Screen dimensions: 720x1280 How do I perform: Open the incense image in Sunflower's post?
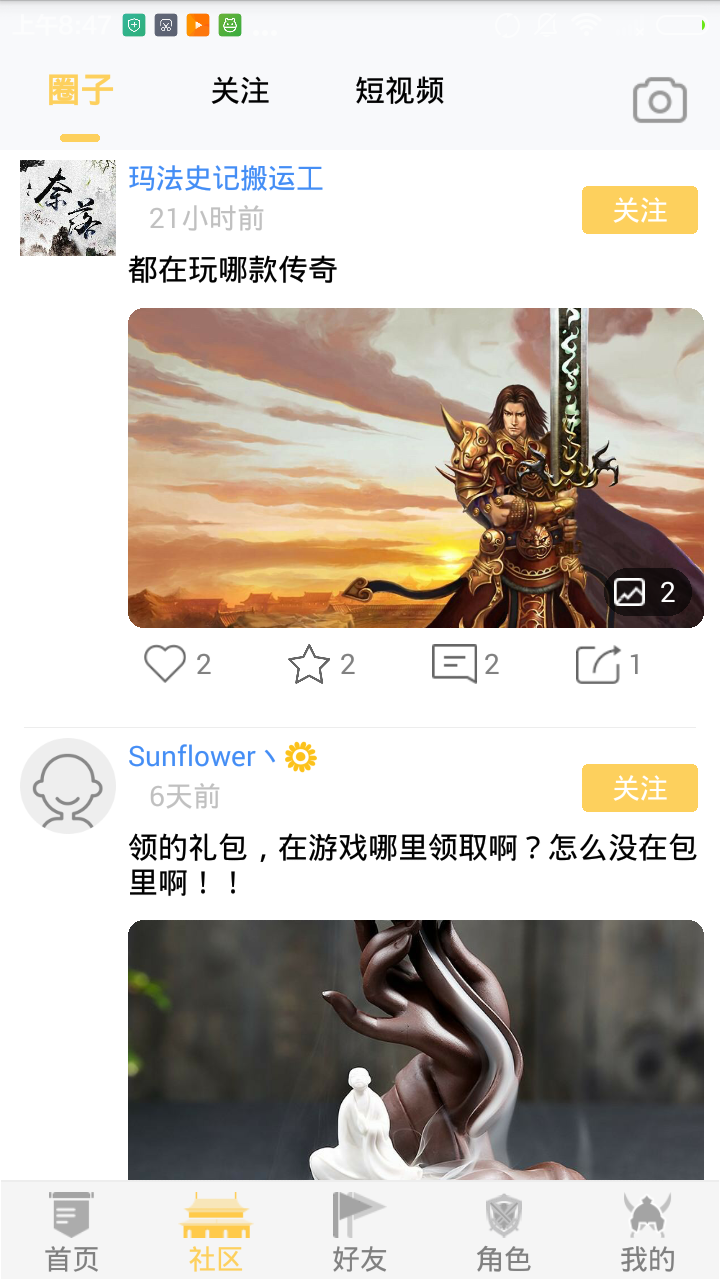[415, 1048]
